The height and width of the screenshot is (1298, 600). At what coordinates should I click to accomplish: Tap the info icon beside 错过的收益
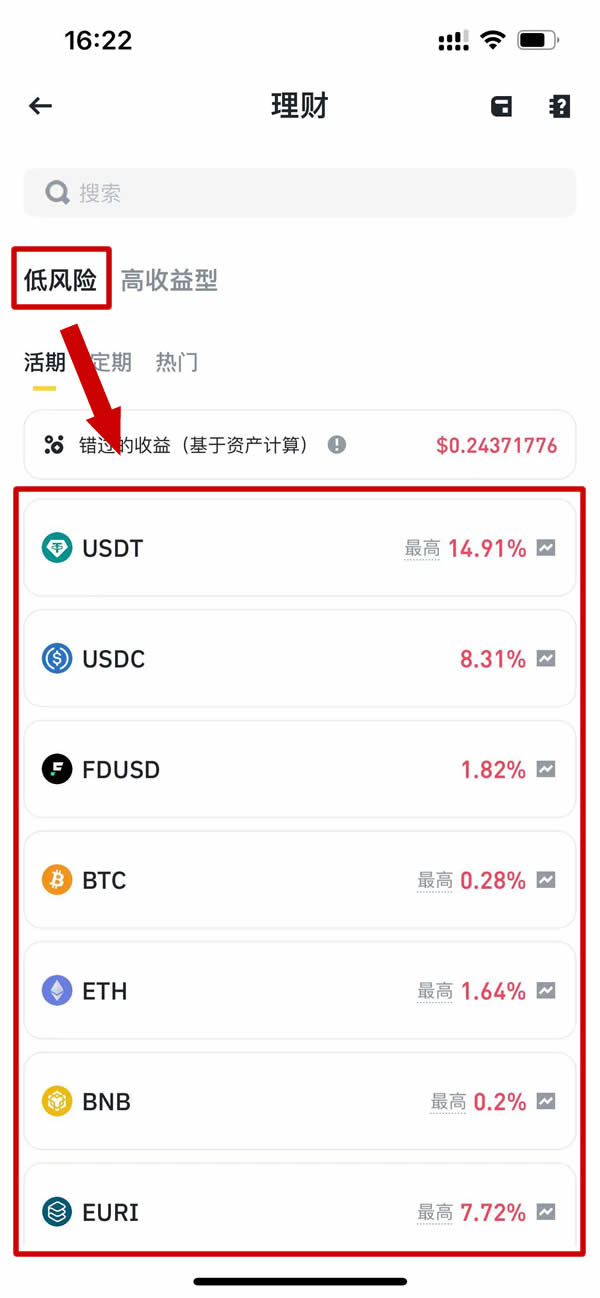pos(337,445)
